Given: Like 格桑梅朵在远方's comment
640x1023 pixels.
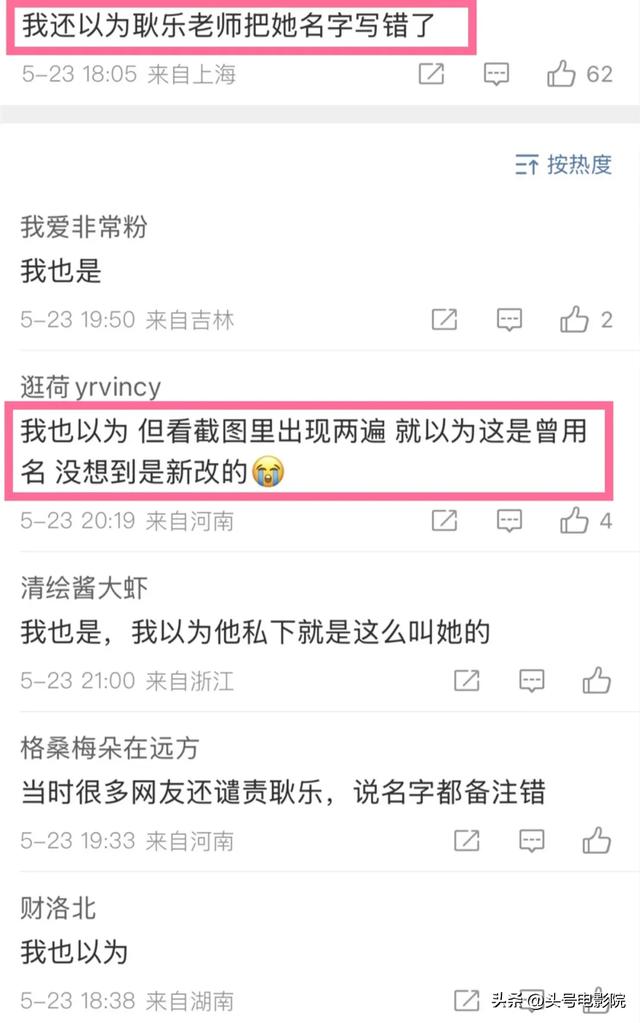Looking at the screenshot, I should pos(597,841).
